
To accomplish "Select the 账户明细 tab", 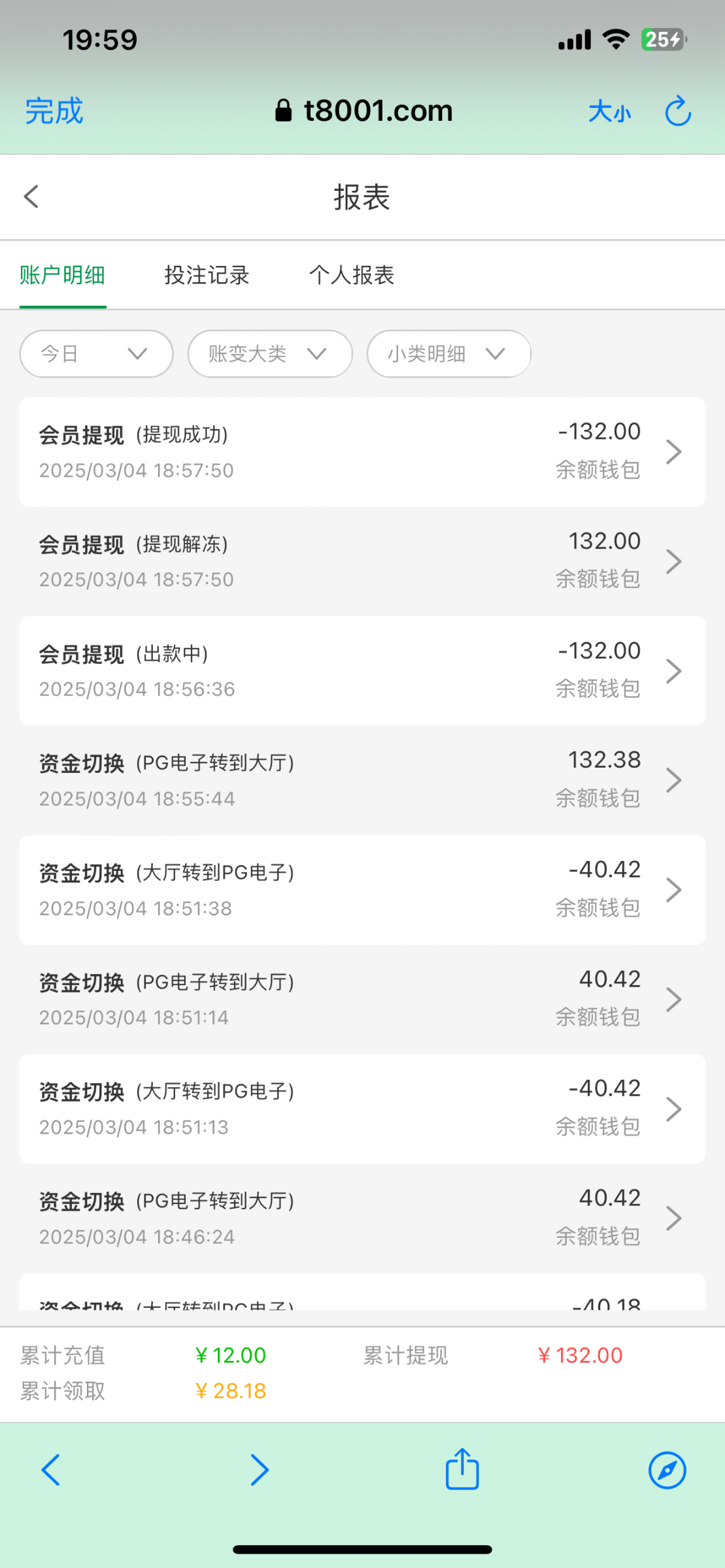I will coord(63,275).
